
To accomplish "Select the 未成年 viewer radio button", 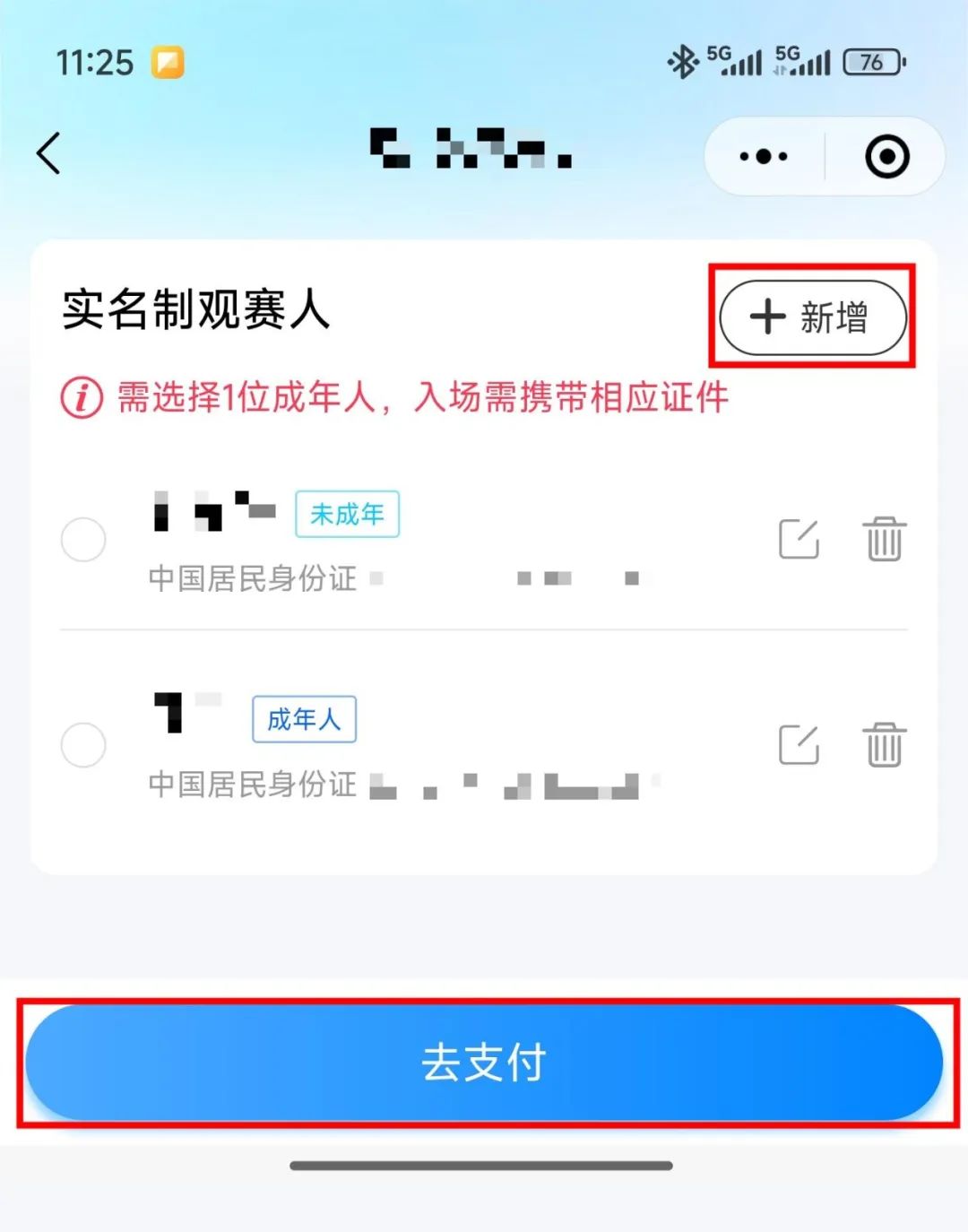I will tap(83, 540).
